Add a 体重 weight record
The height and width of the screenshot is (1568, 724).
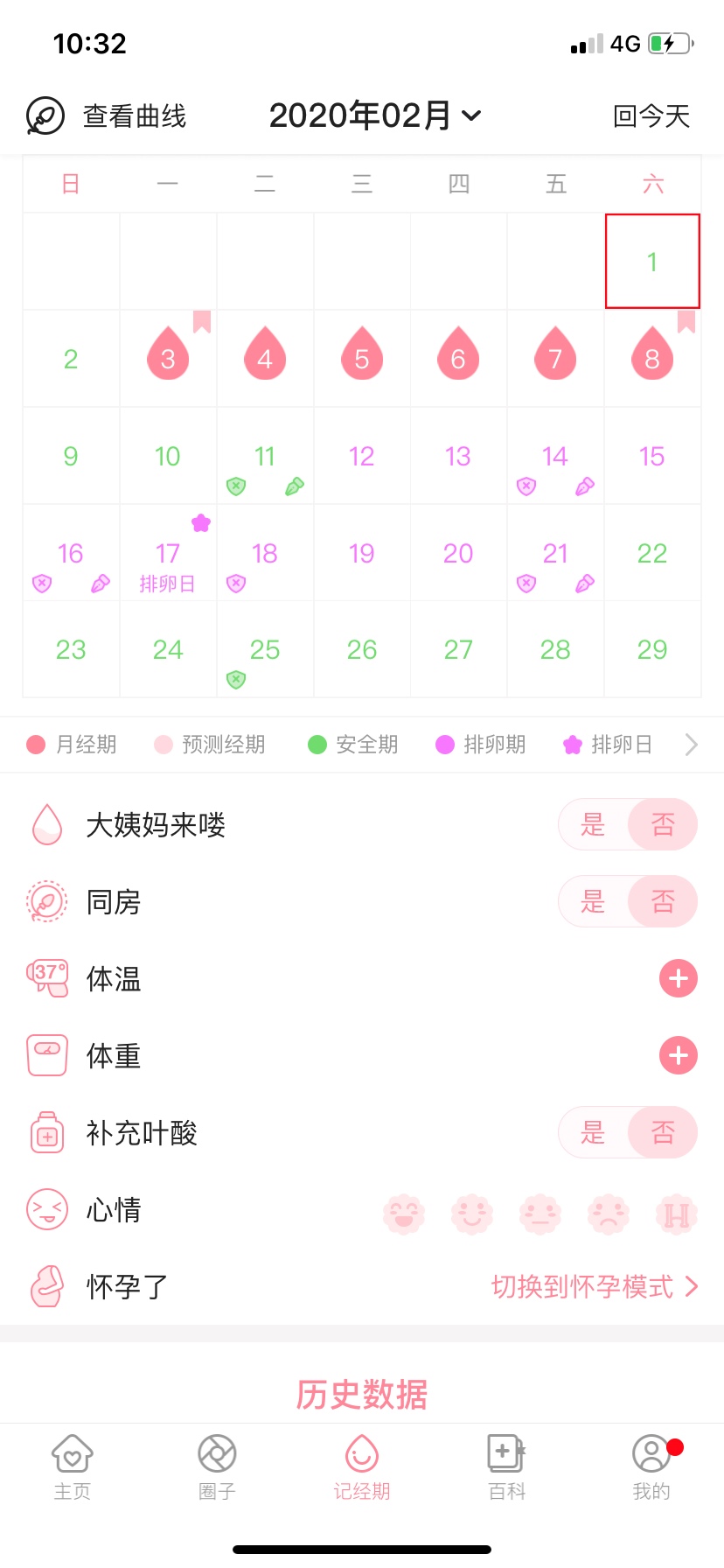pyautogui.click(x=679, y=1055)
